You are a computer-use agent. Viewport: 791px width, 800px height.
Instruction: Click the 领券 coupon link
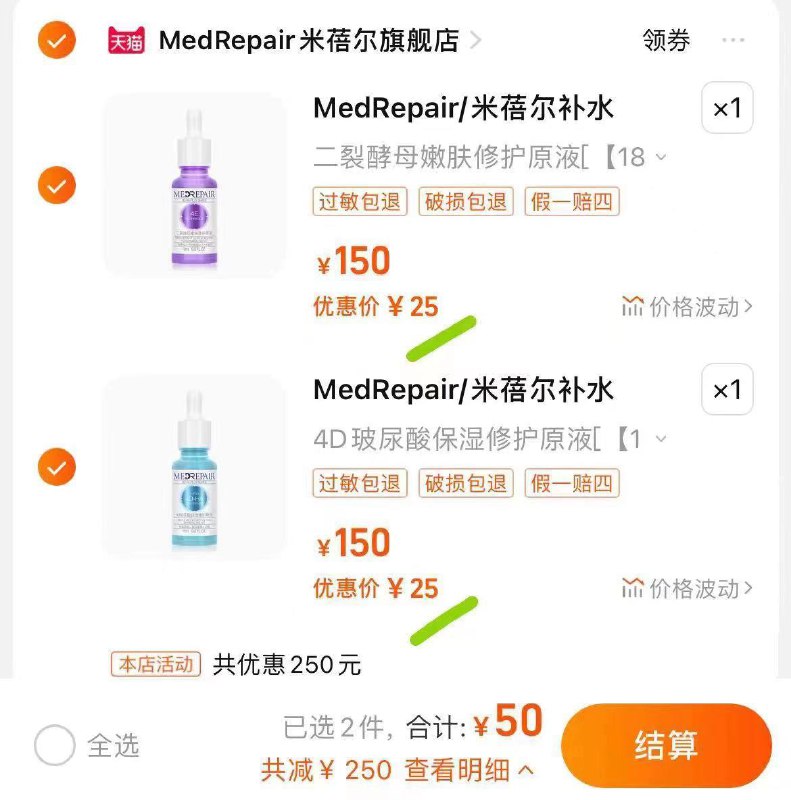pyautogui.click(x=664, y=41)
